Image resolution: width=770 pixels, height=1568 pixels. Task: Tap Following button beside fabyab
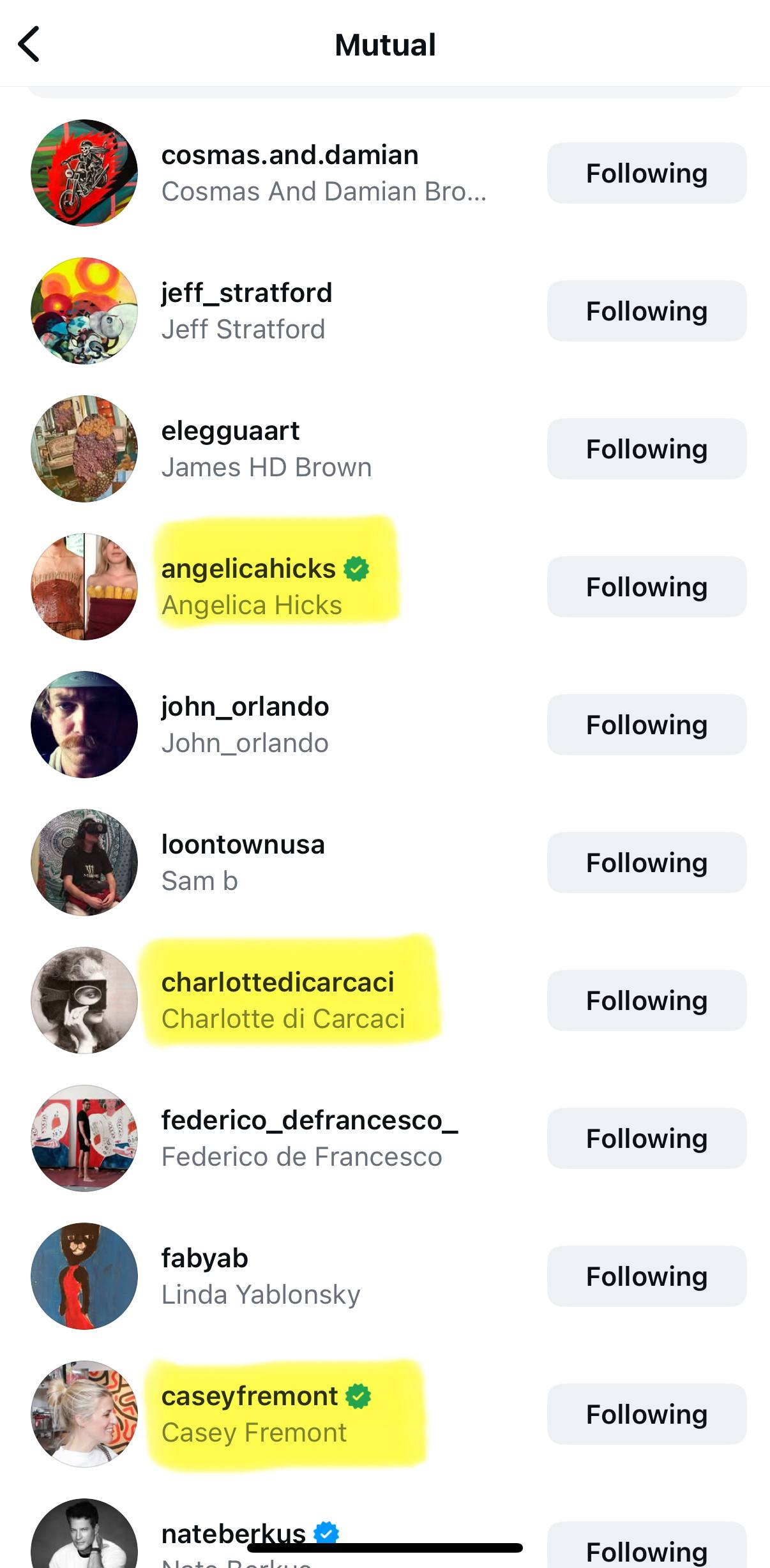click(x=646, y=1276)
